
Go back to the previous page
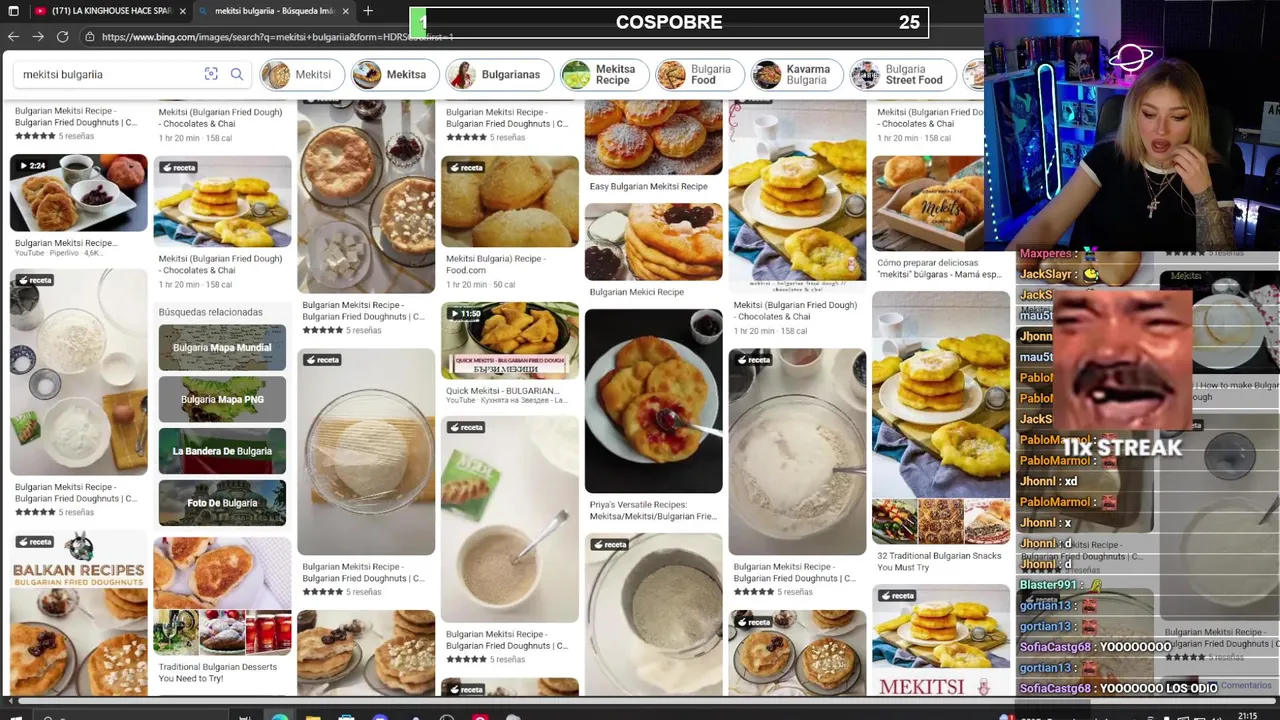click(13, 37)
